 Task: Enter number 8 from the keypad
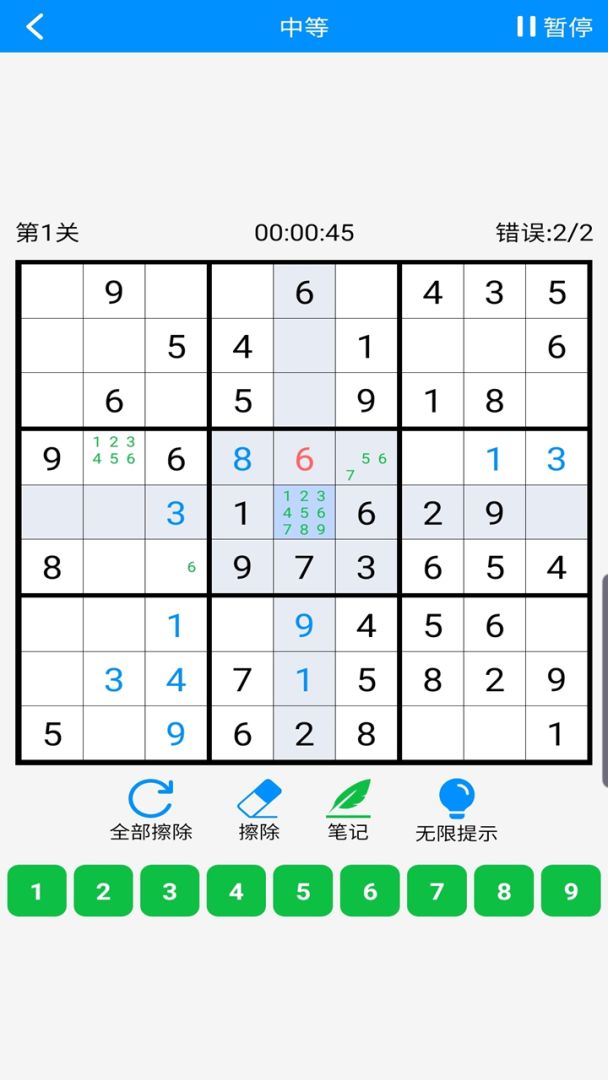[503, 891]
